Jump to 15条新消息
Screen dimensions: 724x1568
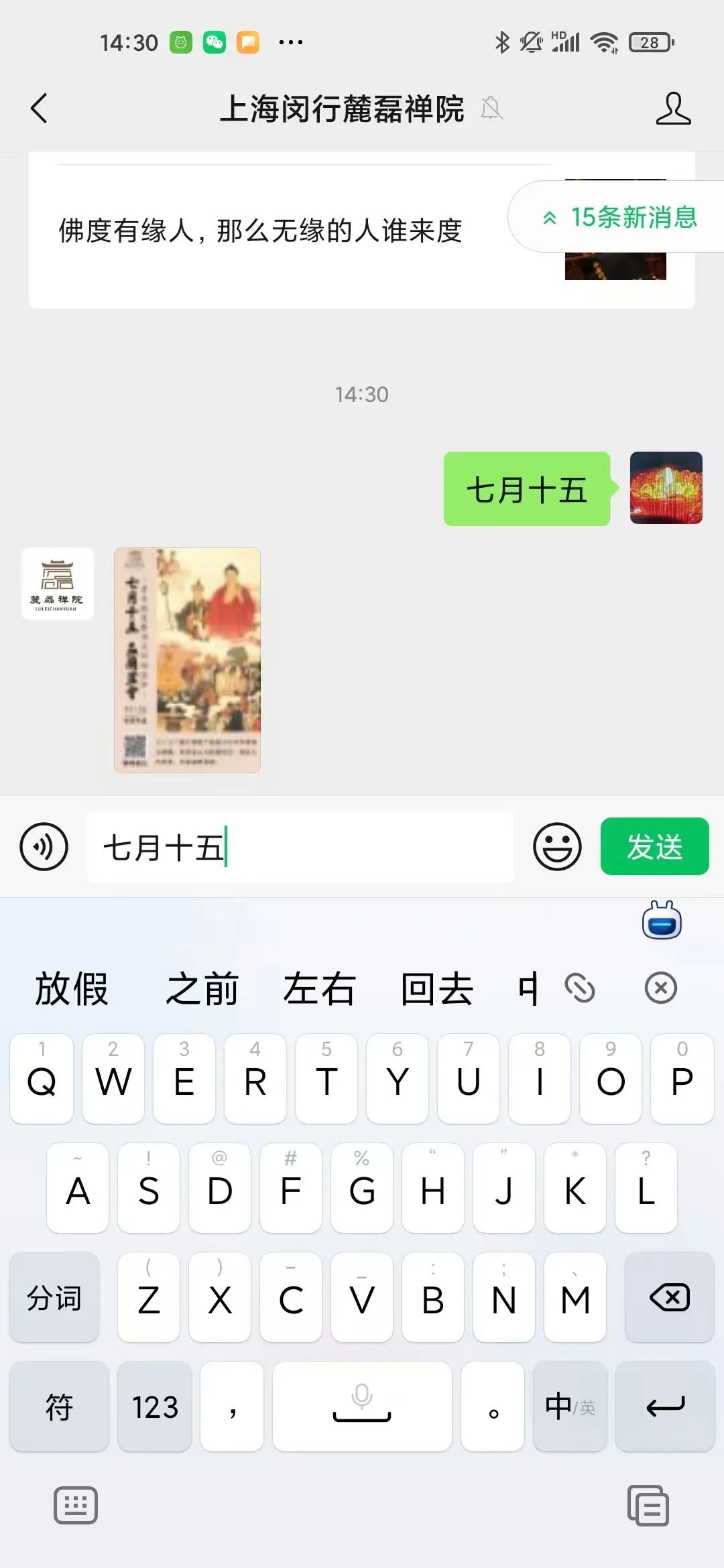click(x=620, y=217)
